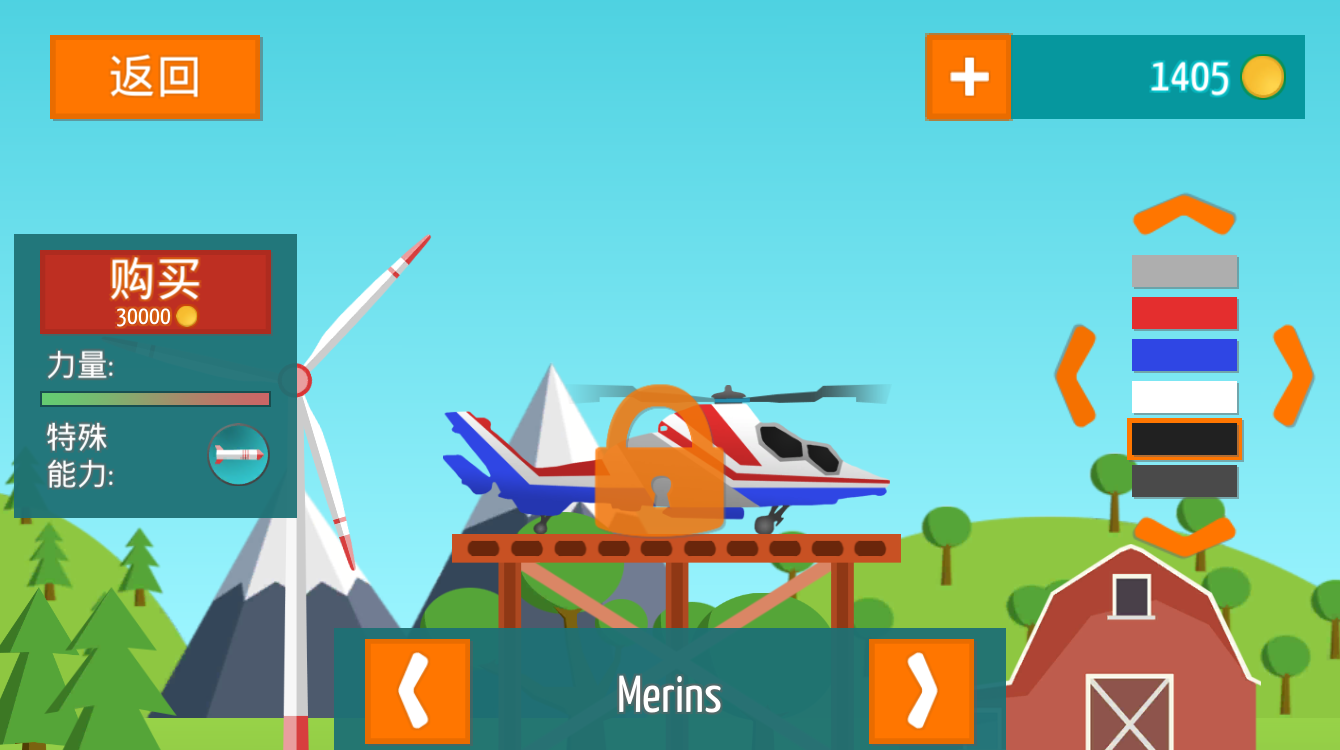Pick the white color swatch
The image size is (1340, 750).
pos(1184,397)
